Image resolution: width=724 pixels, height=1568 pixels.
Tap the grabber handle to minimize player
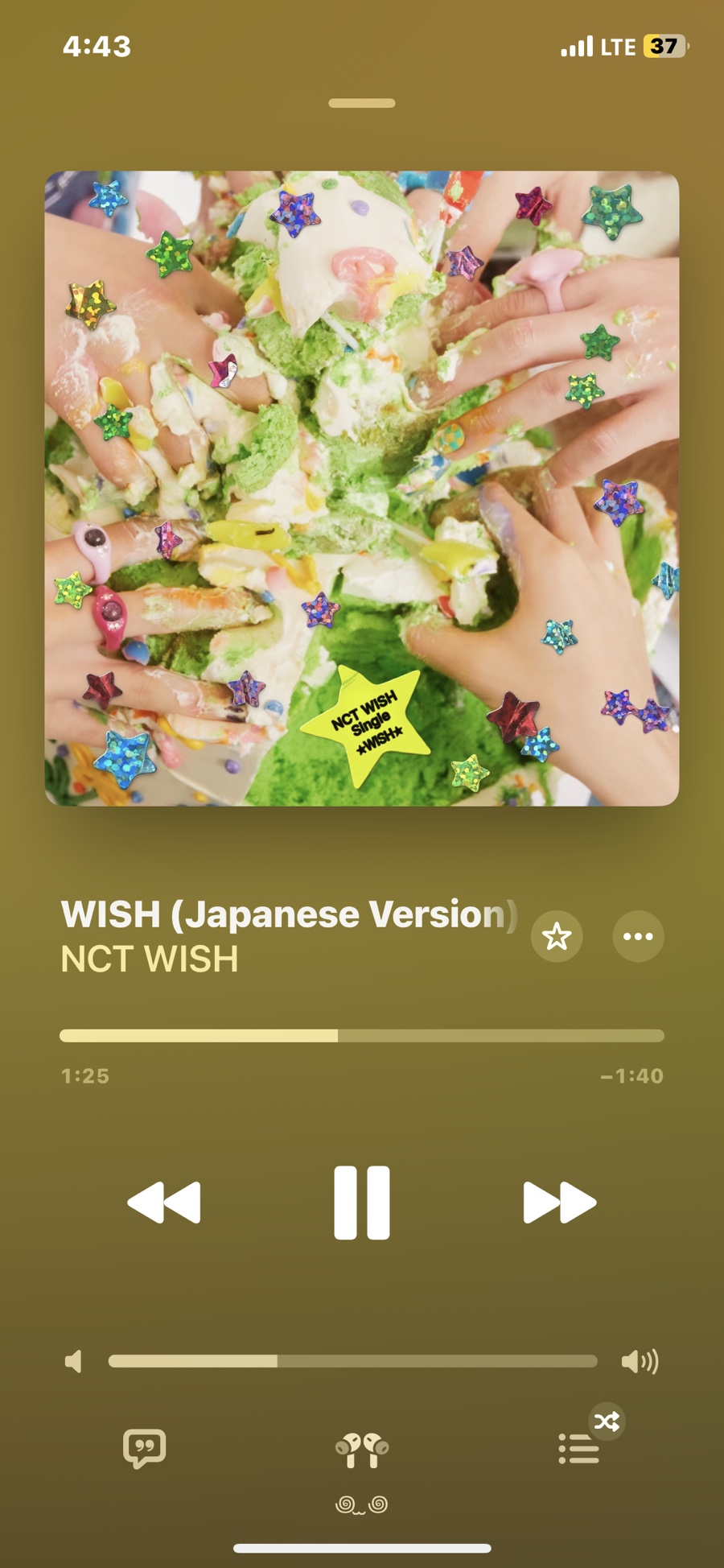tap(362, 103)
